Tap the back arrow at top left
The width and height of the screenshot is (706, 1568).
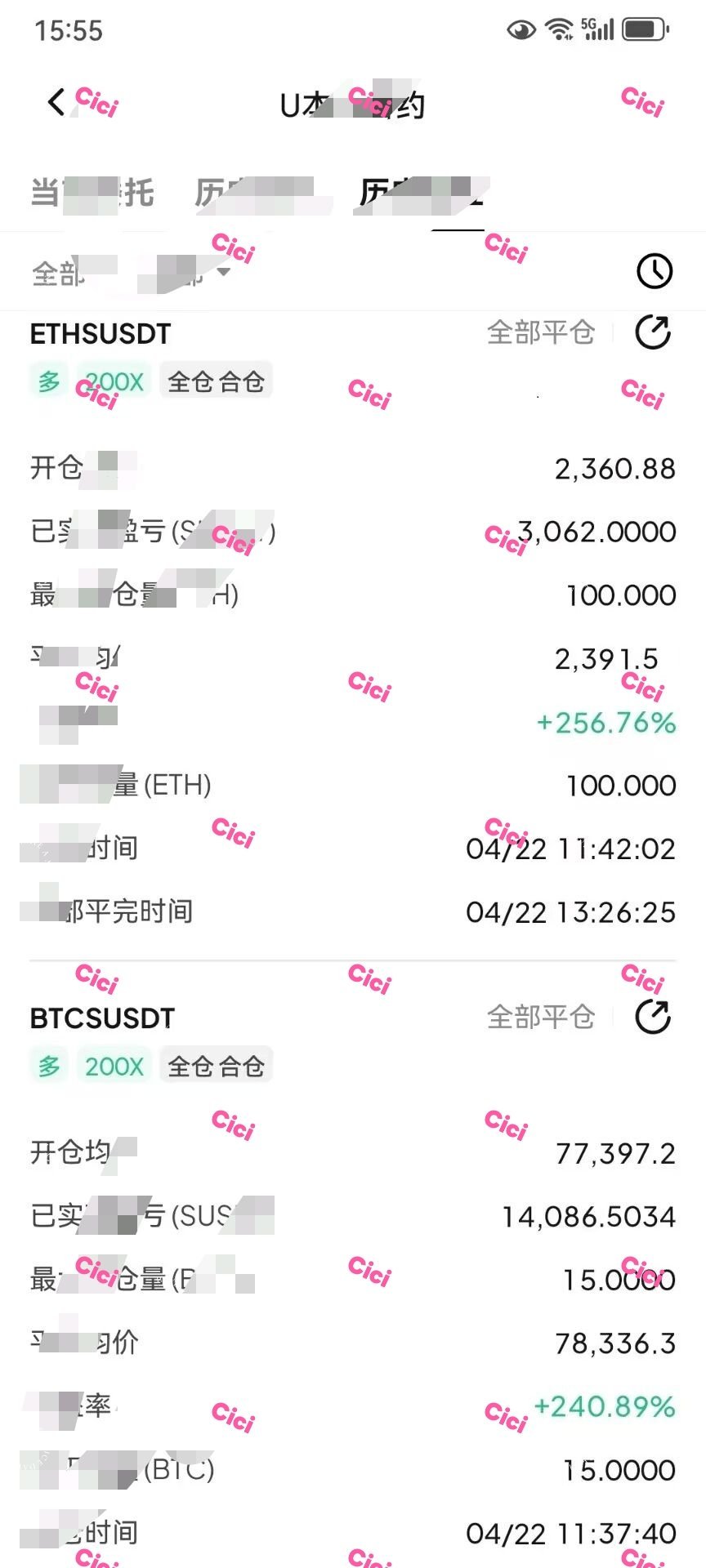point(54,104)
